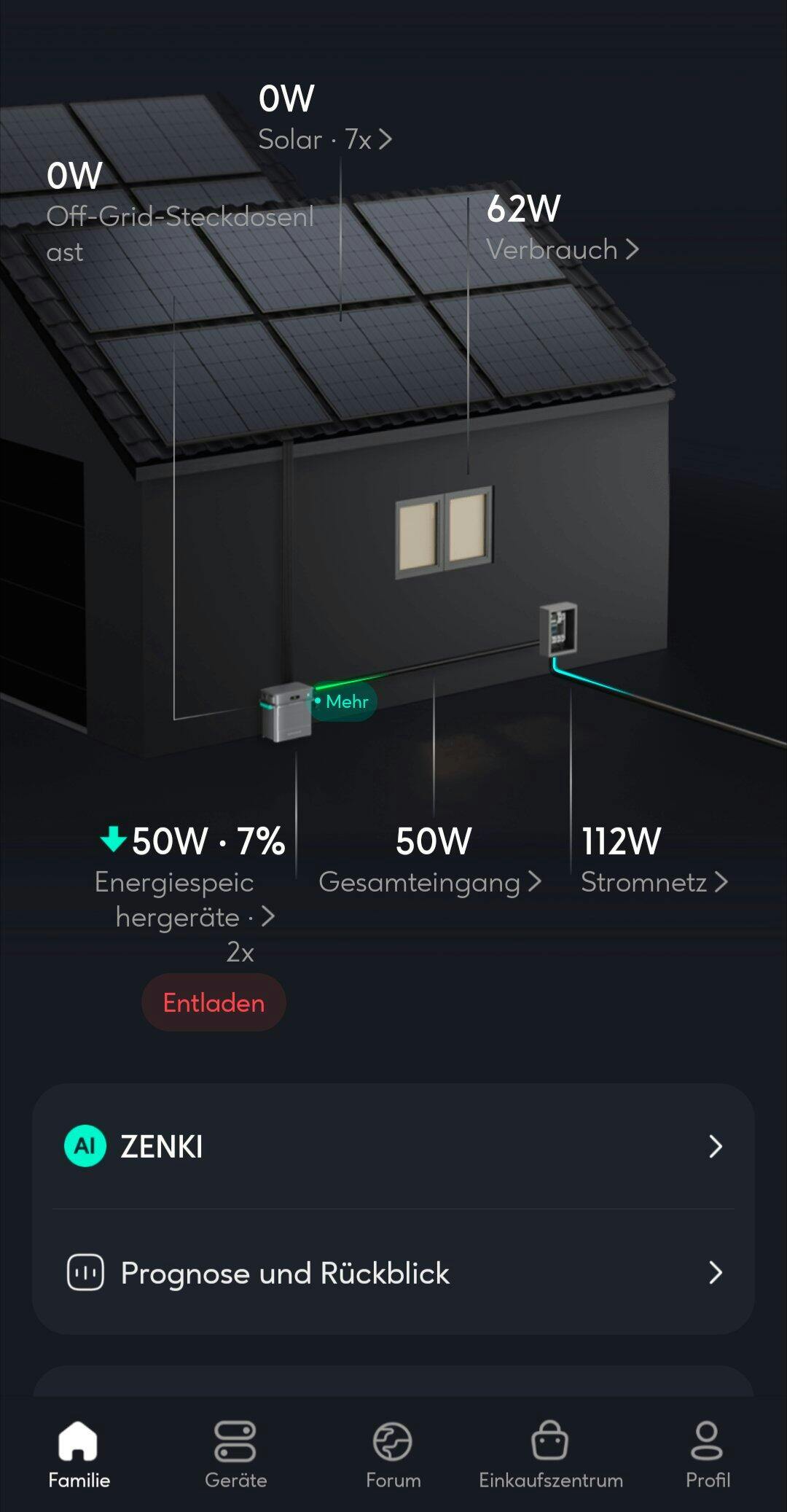Show Stromnetz grid details
This screenshot has width=787, height=1512.
coord(654,881)
